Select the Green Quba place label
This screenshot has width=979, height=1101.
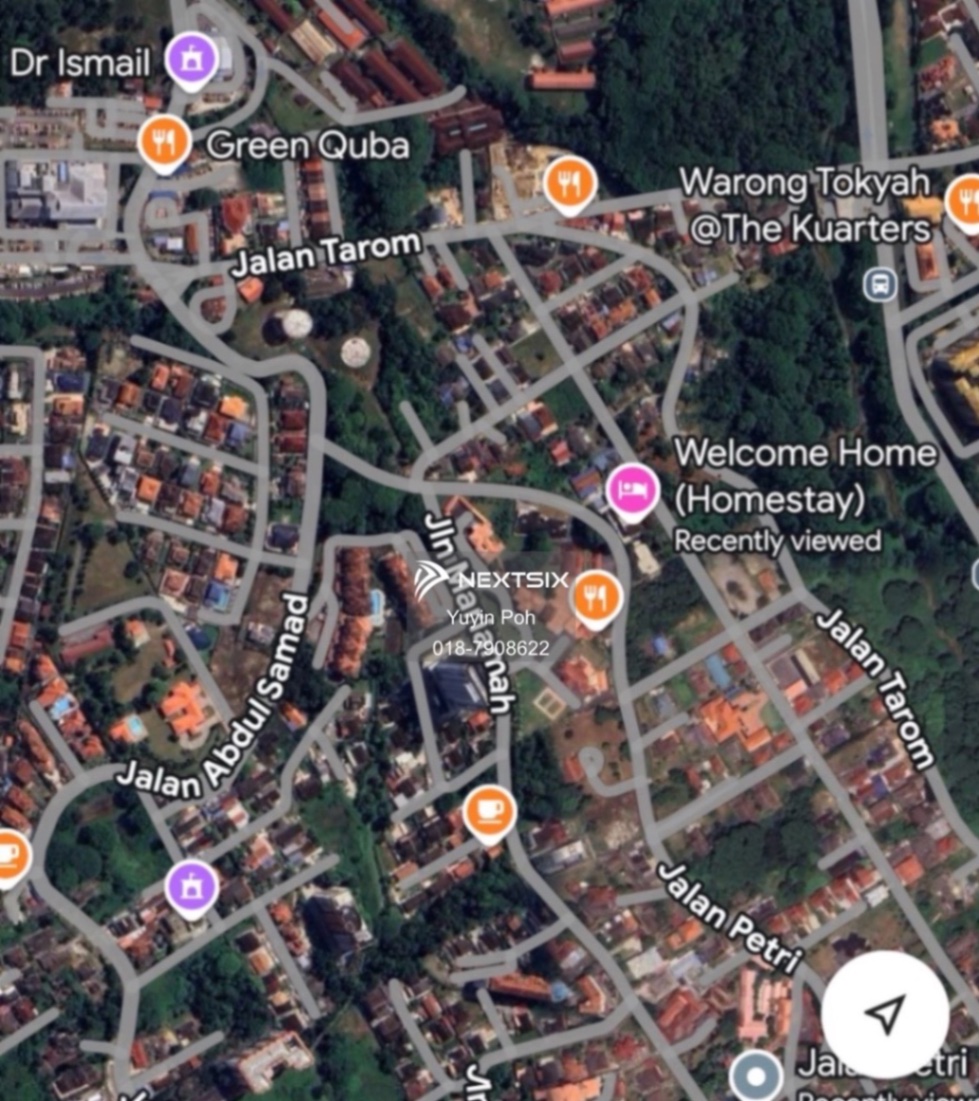tap(308, 144)
